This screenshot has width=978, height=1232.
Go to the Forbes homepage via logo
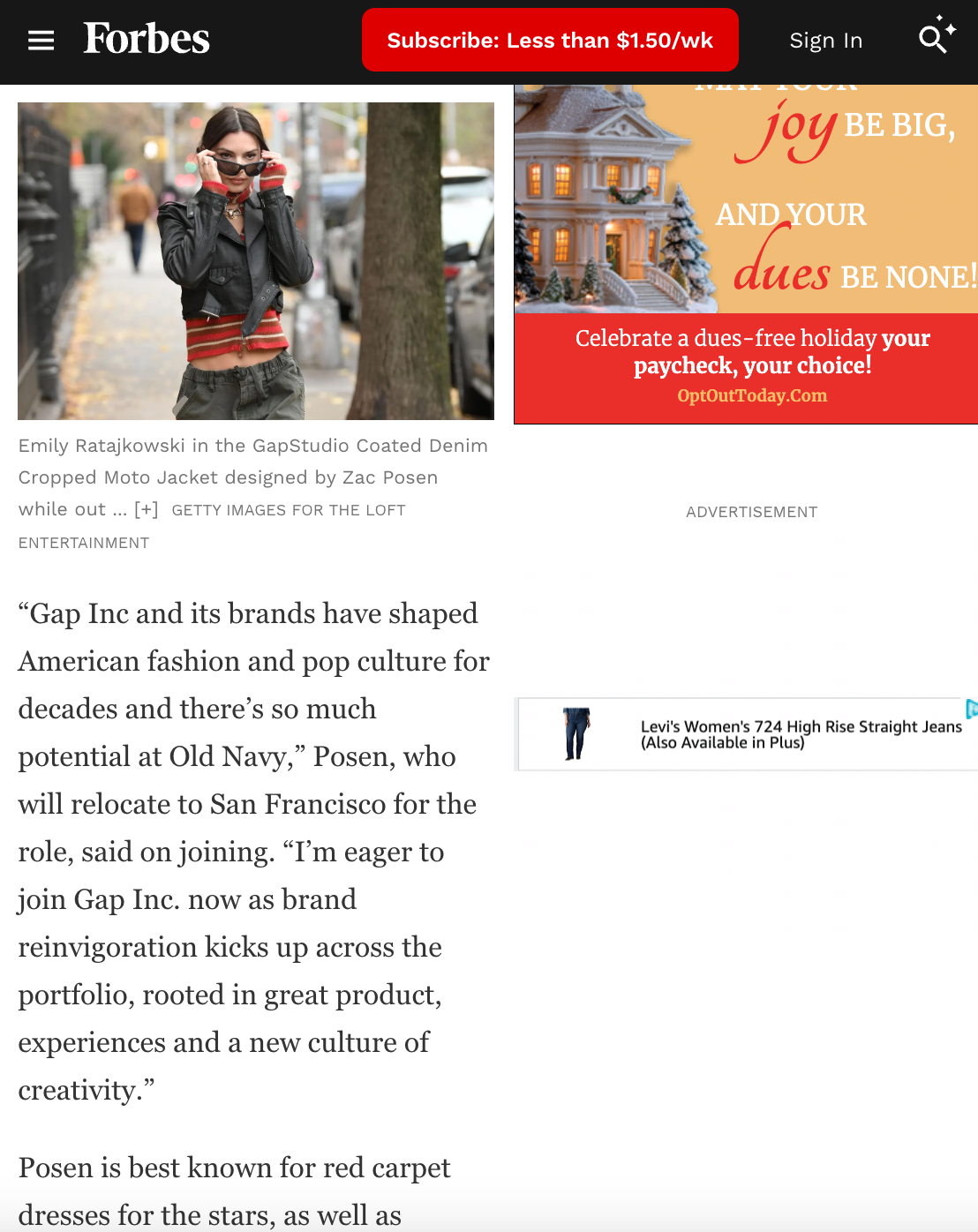147,40
